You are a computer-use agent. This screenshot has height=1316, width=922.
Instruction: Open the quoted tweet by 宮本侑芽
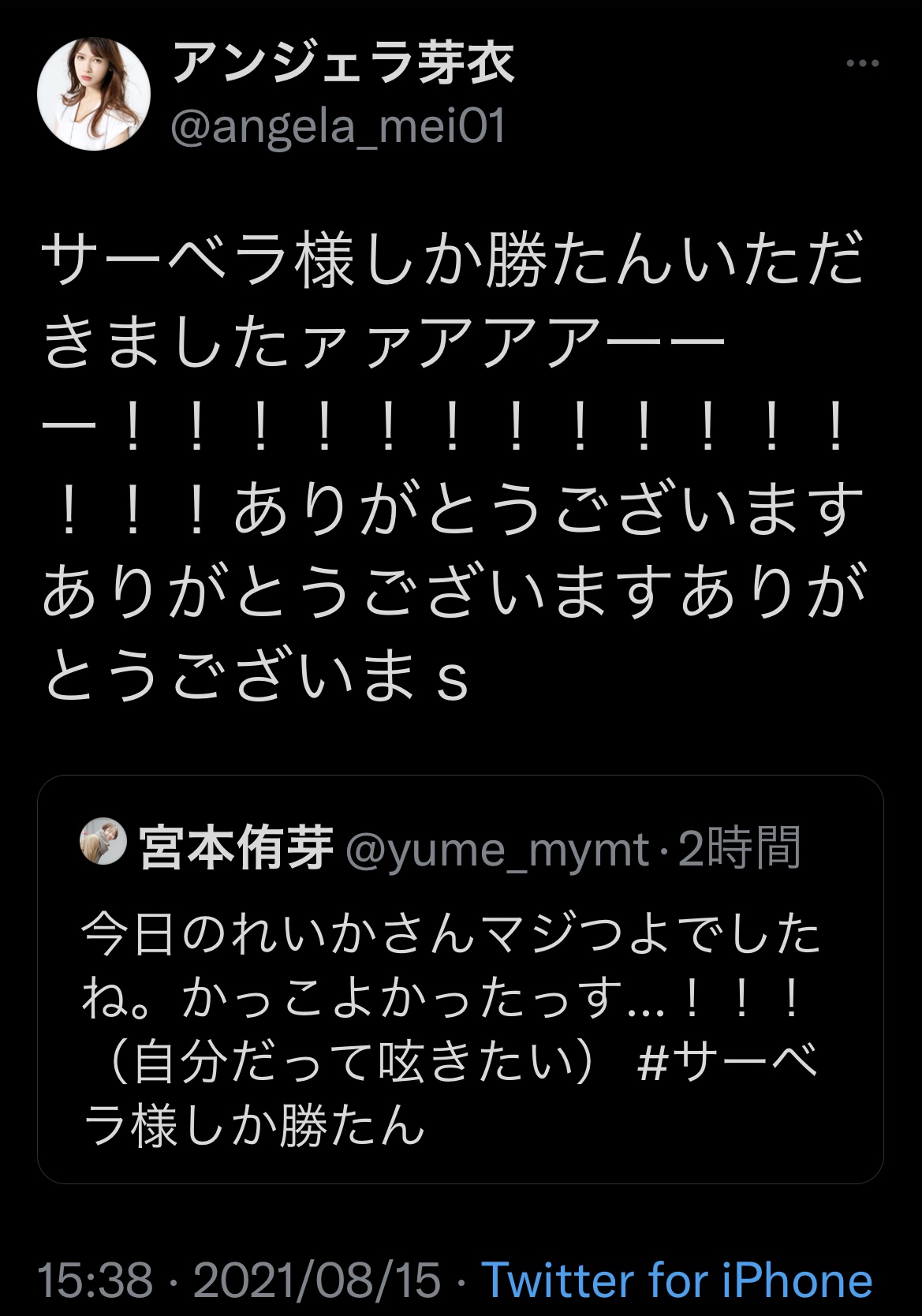click(x=460, y=1026)
